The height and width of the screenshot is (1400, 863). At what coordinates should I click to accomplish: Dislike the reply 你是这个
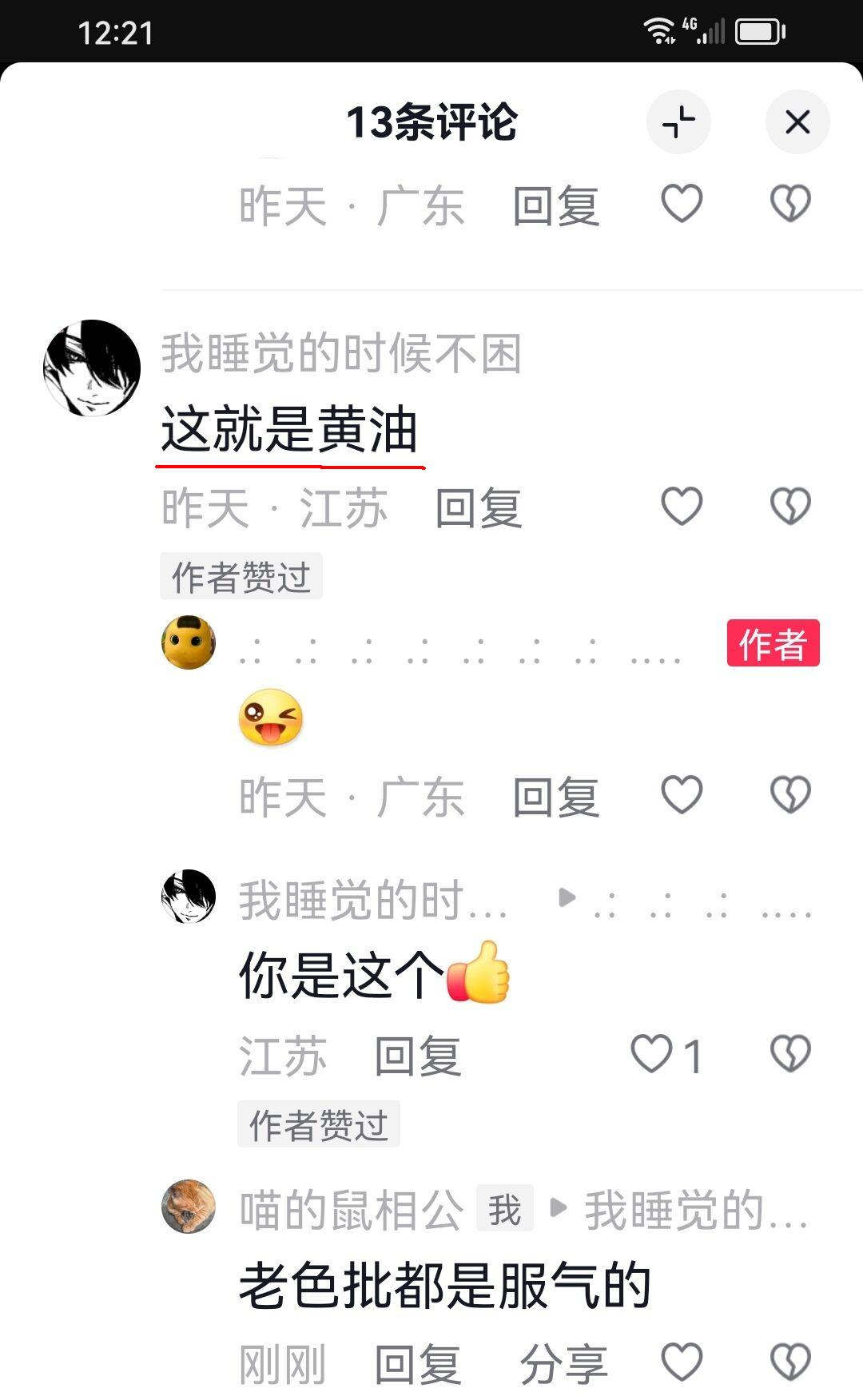790,1054
